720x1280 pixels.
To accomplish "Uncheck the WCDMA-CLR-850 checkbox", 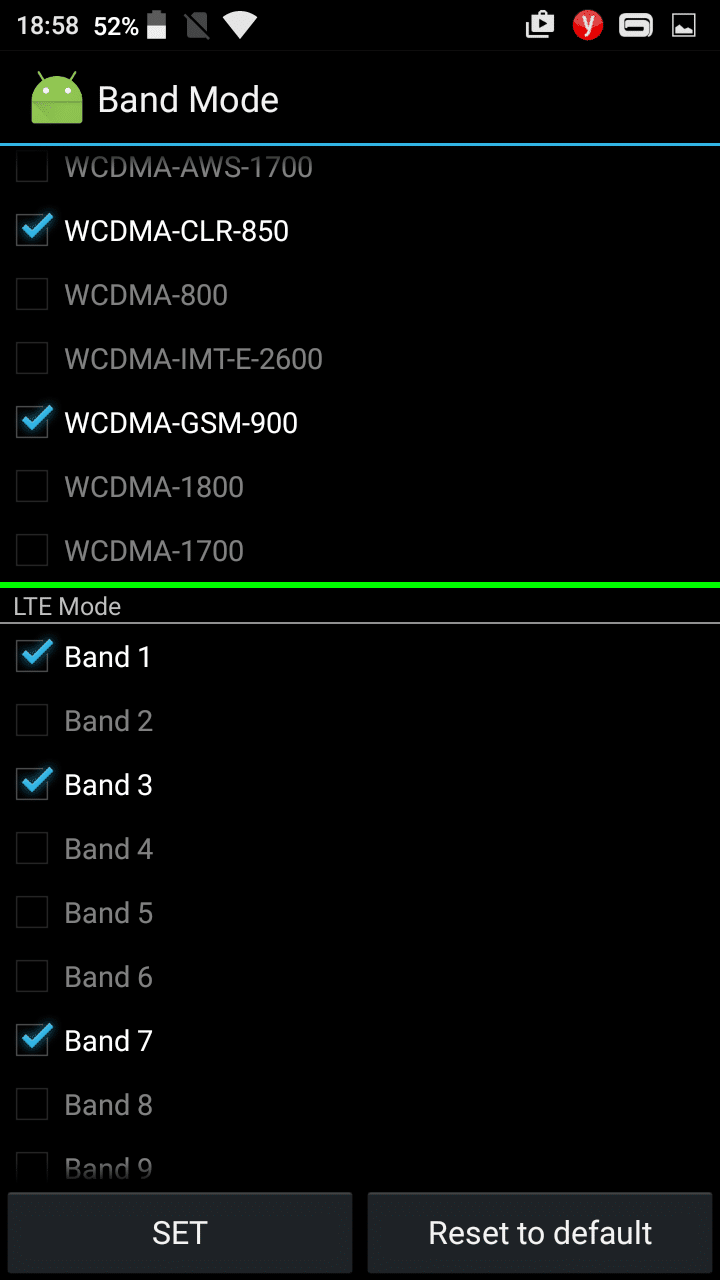I will (x=33, y=231).
